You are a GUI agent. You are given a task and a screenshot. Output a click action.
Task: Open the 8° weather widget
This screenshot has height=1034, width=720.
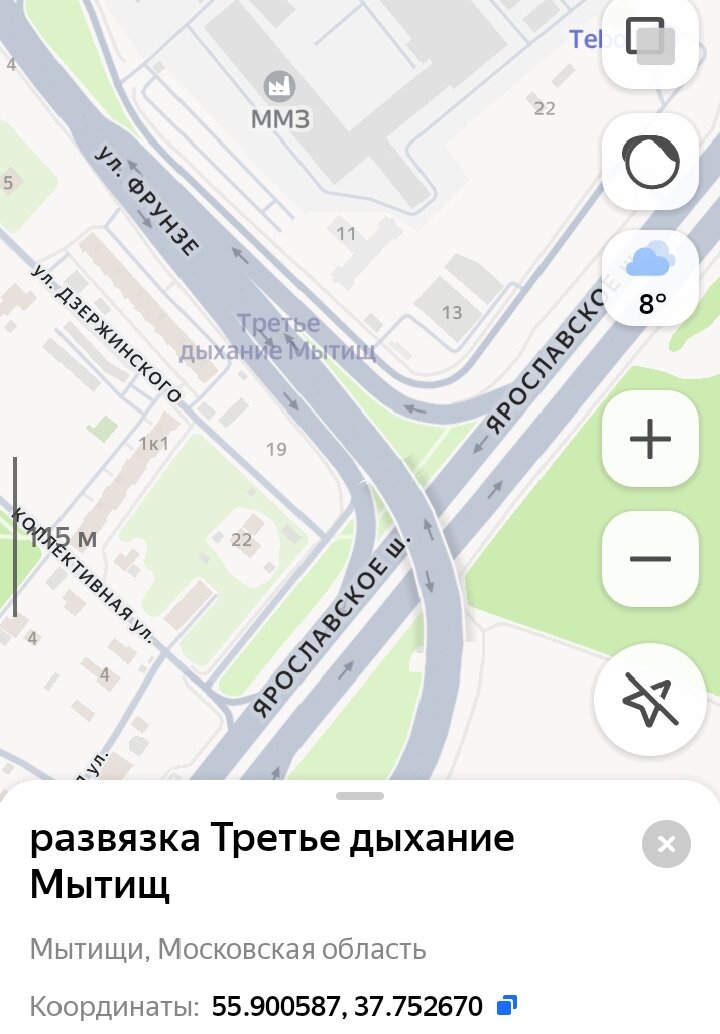[x=650, y=277]
